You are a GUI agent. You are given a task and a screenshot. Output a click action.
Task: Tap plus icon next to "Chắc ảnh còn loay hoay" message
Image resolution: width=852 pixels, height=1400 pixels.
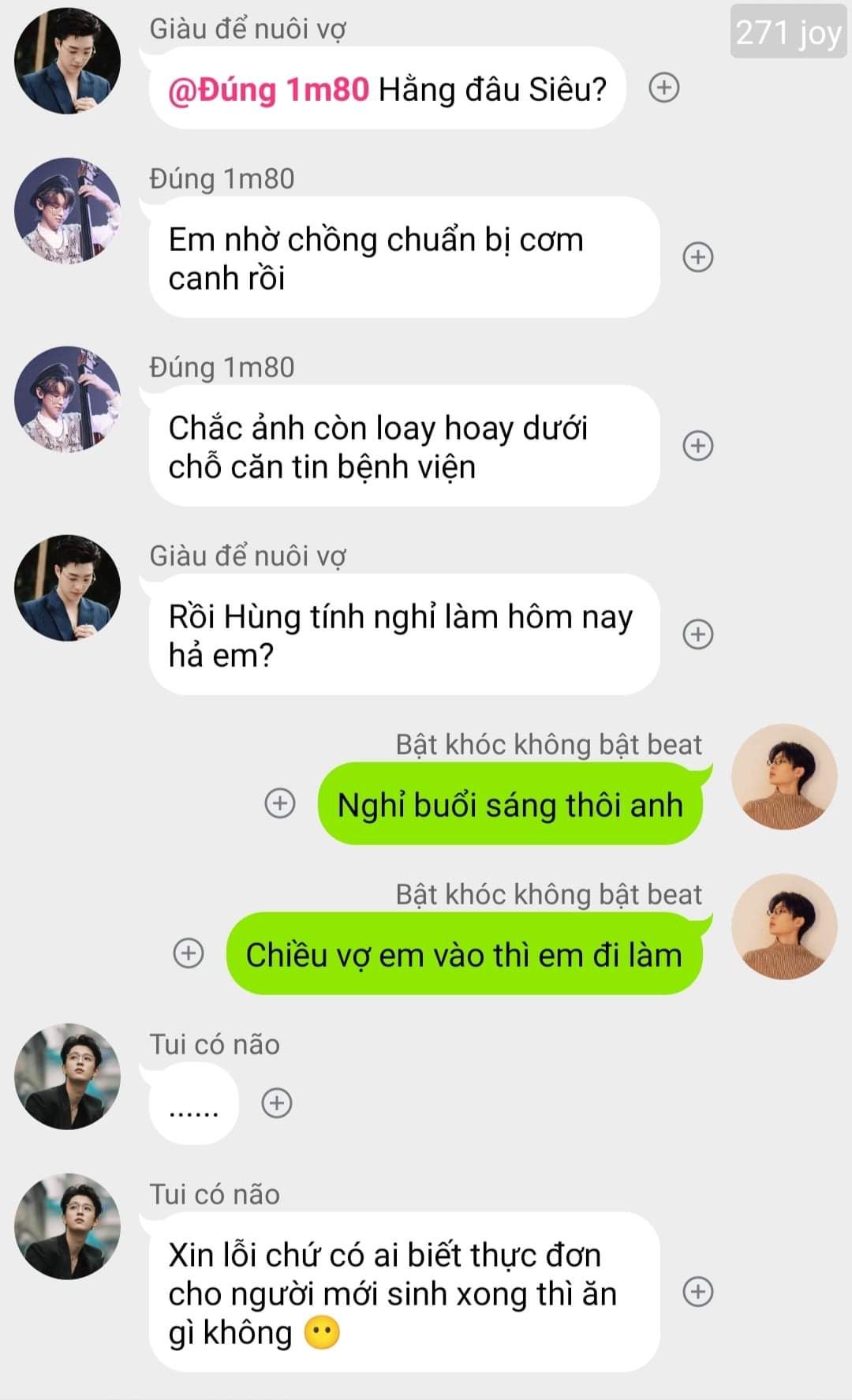[697, 446]
